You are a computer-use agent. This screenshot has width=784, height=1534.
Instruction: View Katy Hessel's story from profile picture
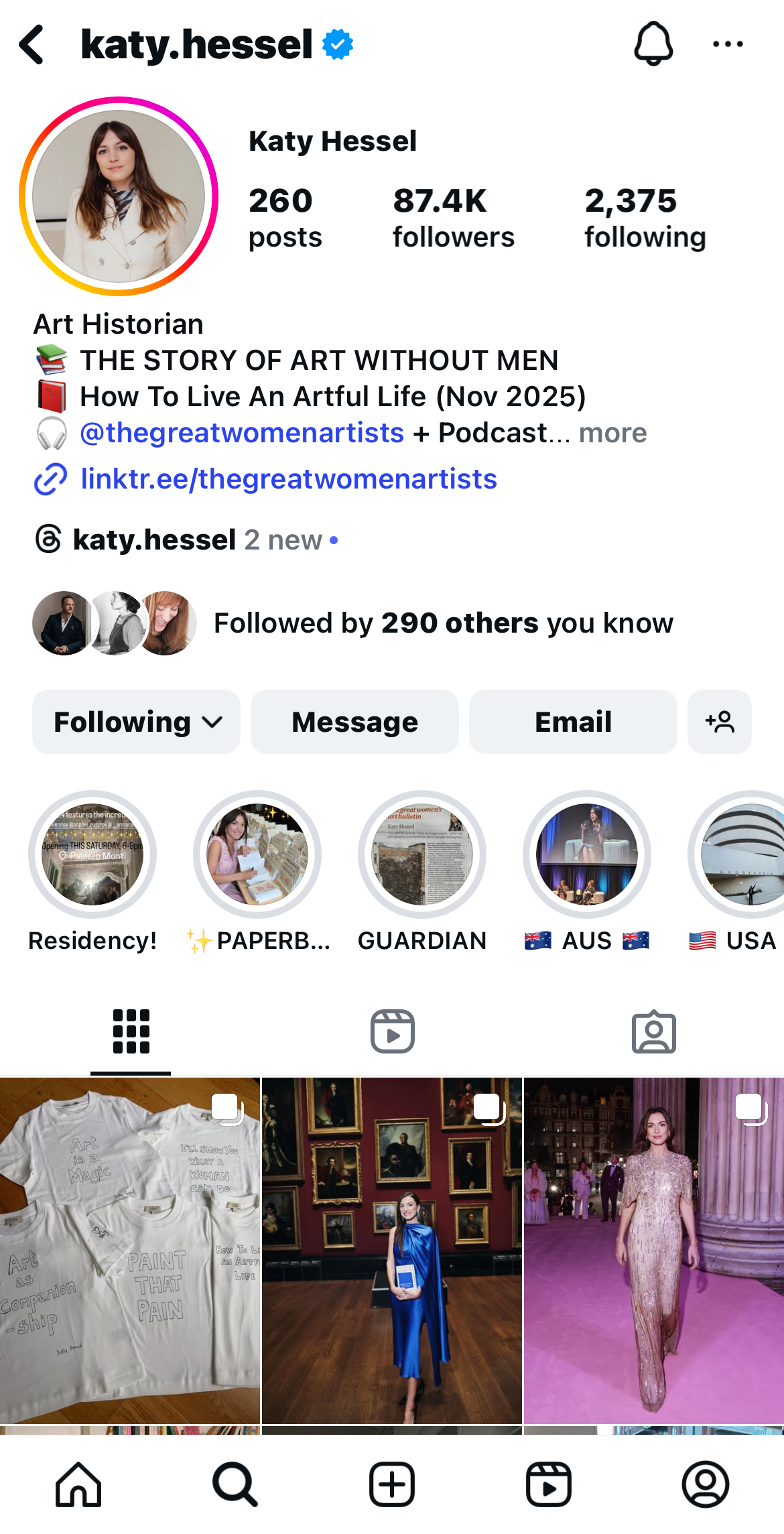(x=119, y=196)
